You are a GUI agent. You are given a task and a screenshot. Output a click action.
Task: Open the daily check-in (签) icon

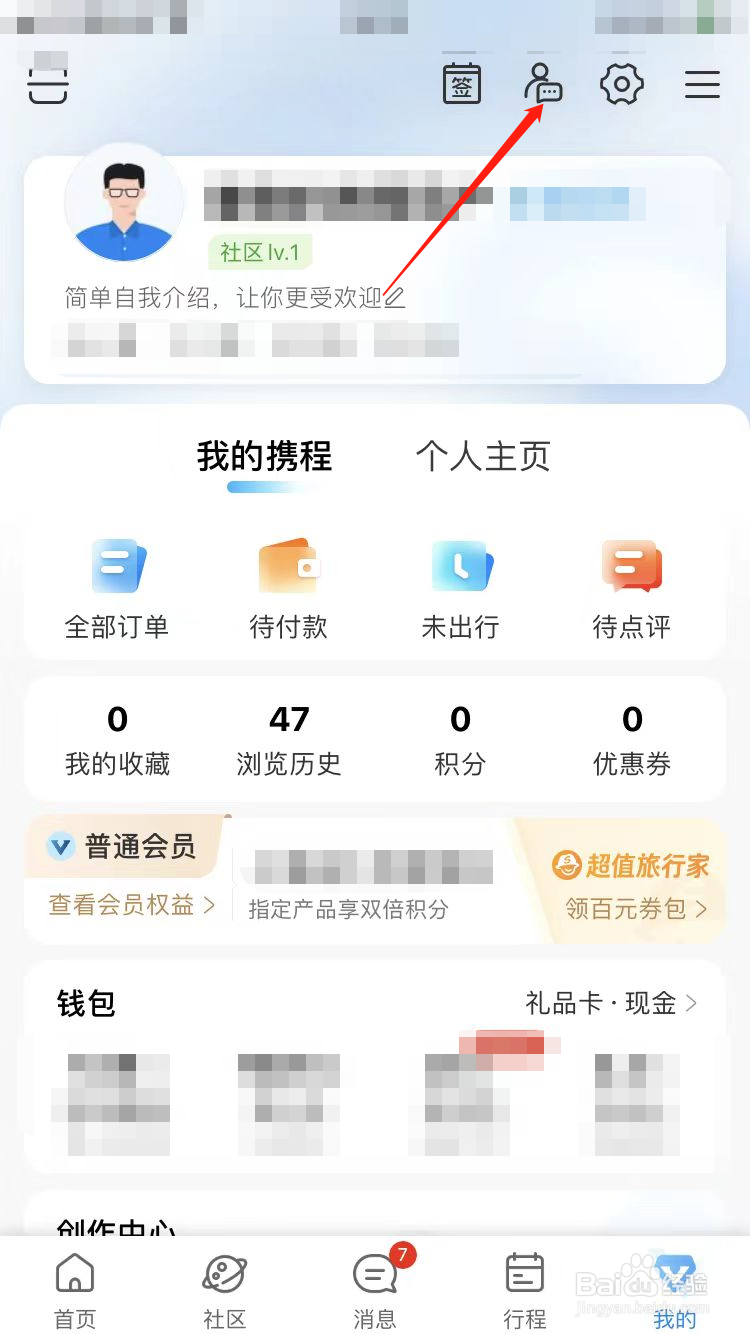[462, 83]
